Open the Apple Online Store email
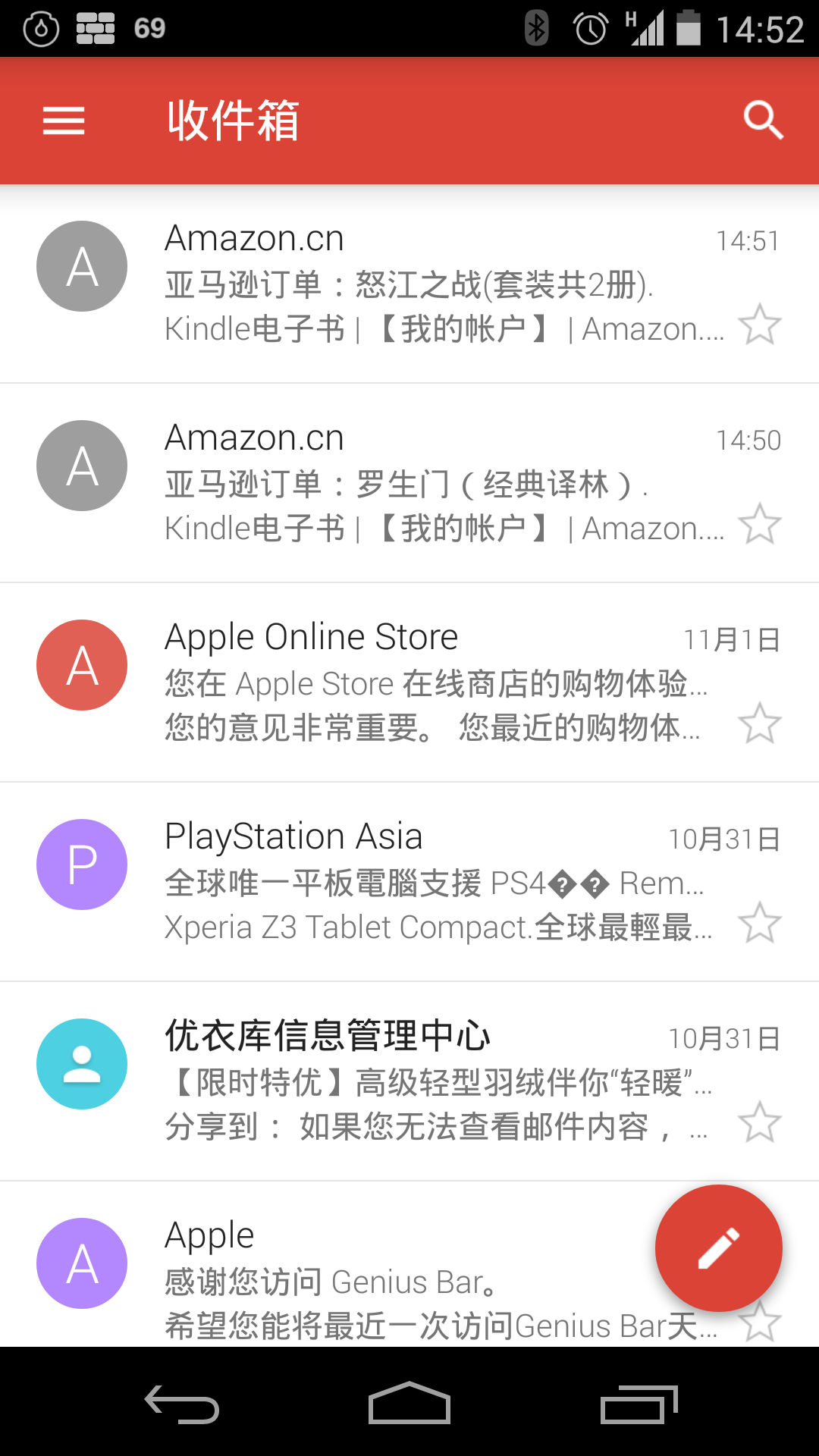Viewport: 819px width, 1456px height. 409,682
